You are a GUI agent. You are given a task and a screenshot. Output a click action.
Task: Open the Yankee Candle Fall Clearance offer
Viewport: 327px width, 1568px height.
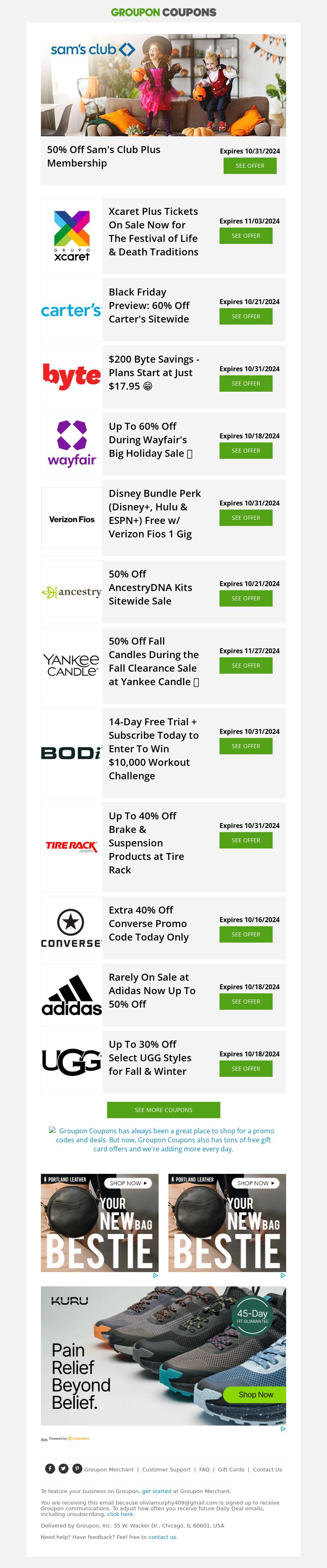click(246, 665)
